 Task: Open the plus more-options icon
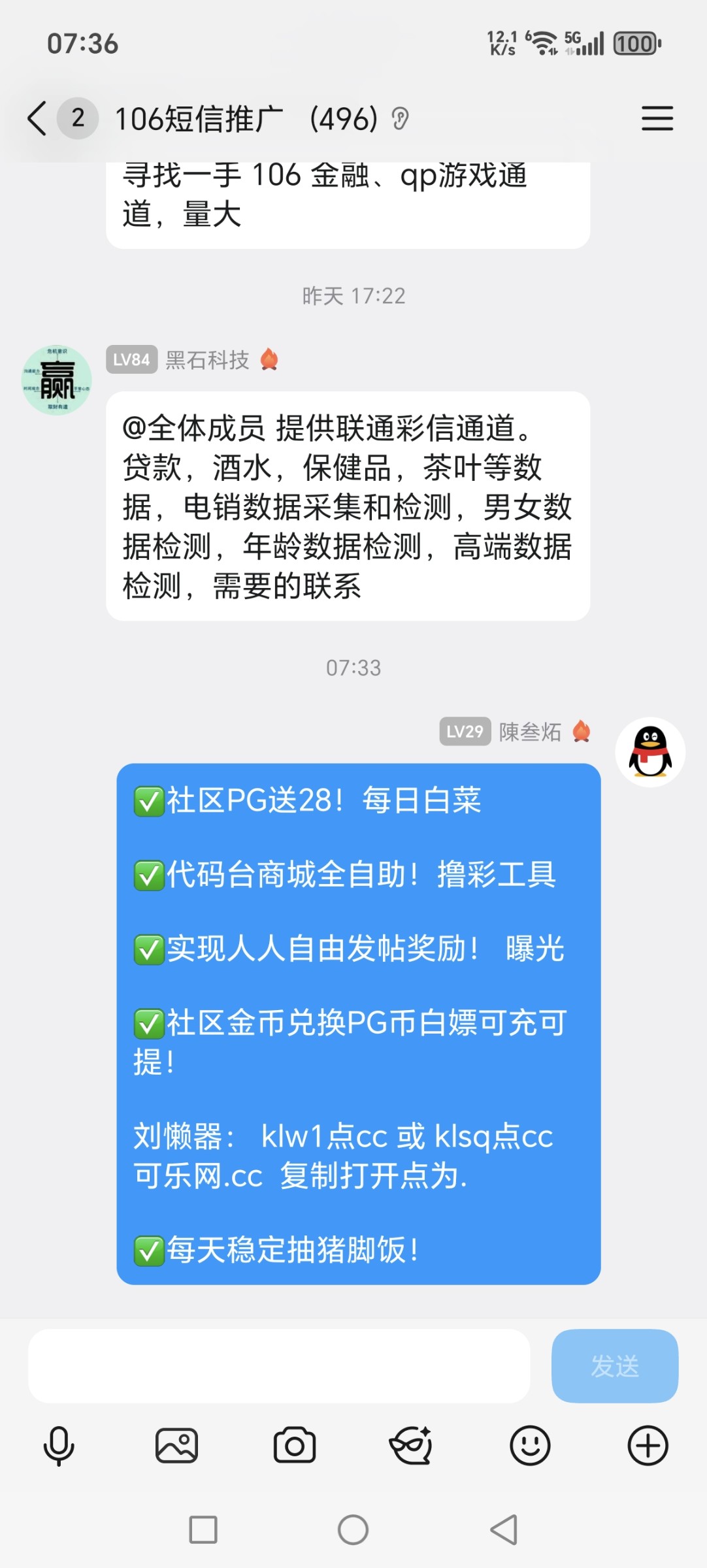tap(648, 1445)
